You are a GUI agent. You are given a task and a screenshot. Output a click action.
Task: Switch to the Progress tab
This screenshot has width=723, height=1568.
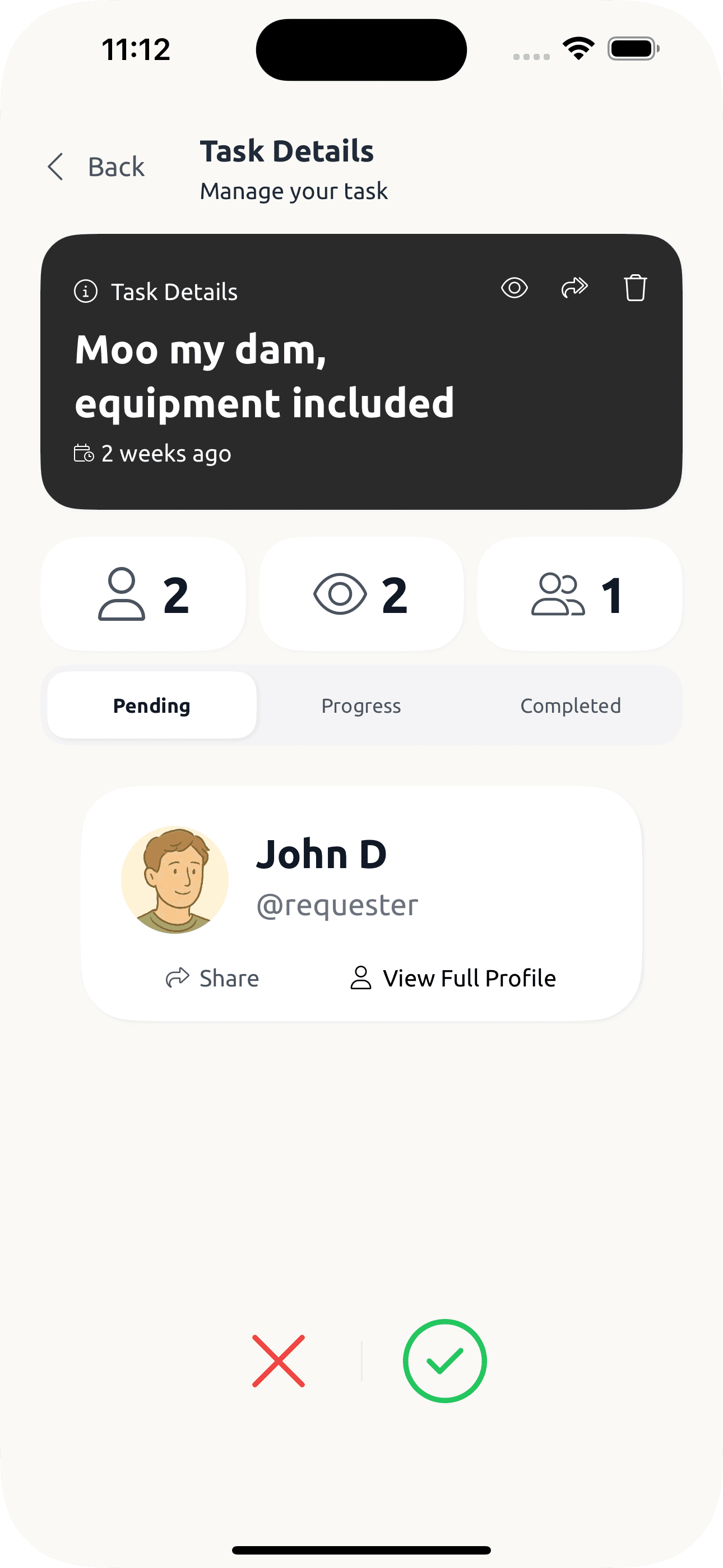[361, 705]
